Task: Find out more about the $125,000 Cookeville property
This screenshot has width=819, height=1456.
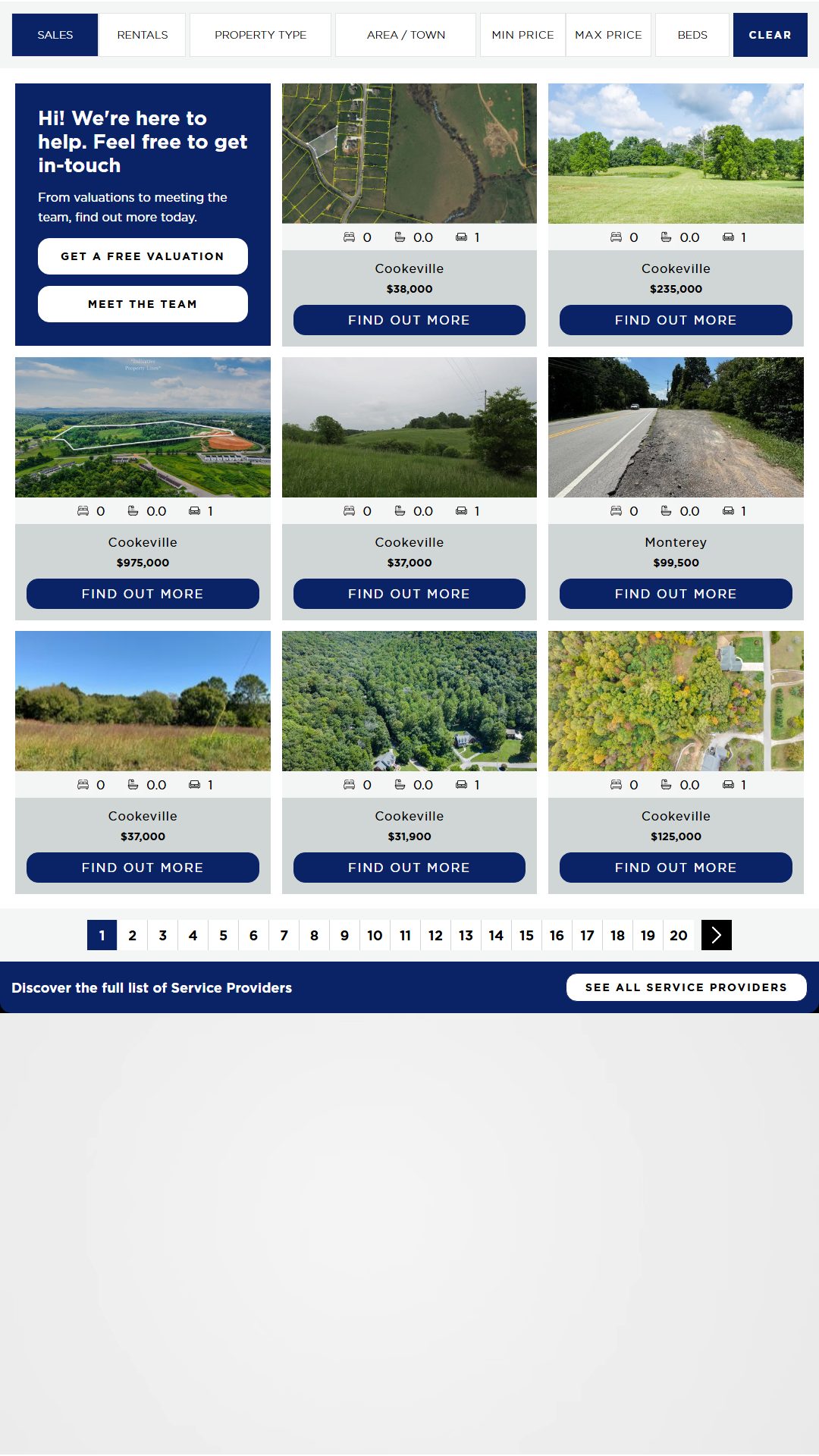Action: (676, 868)
